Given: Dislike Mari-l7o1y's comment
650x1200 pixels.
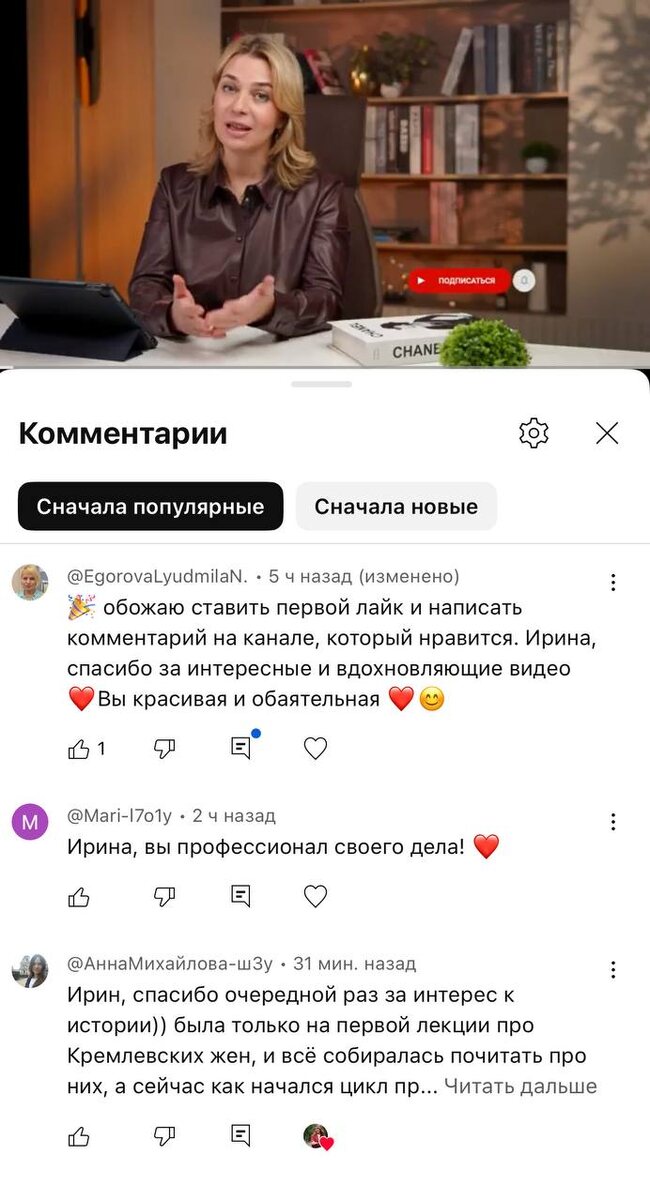Looking at the screenshot, I should coord(165,897).
